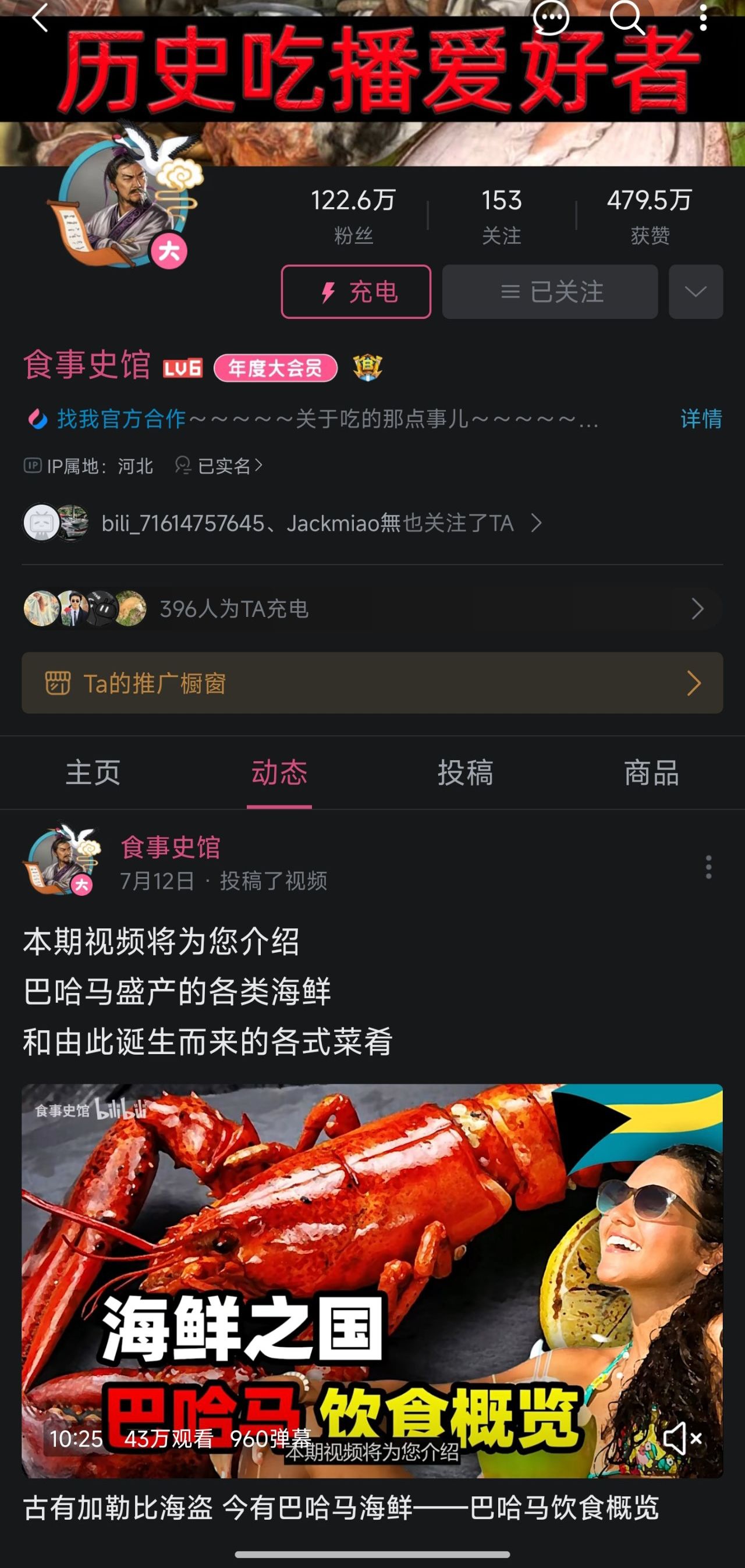View the 153 关注 following list
Screen dimensions: 745x1568
[x=502, y=215]
